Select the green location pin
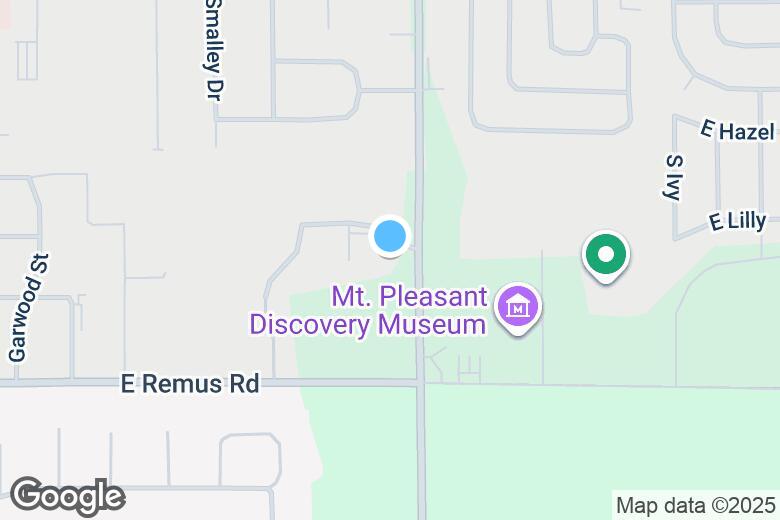This screenshot has width=780, height=520. 605,254
